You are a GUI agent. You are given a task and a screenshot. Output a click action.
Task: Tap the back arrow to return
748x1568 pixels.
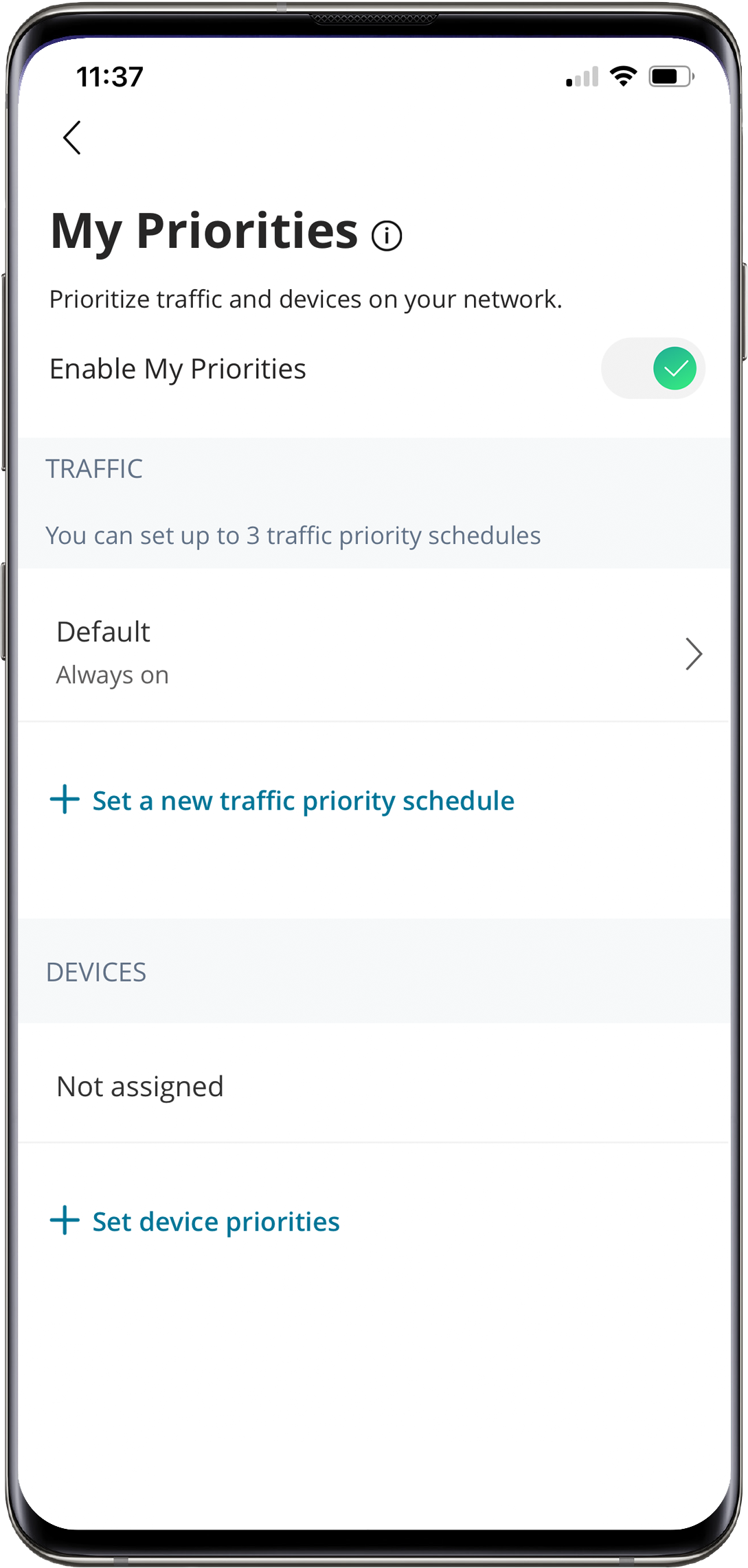point(71,137)
